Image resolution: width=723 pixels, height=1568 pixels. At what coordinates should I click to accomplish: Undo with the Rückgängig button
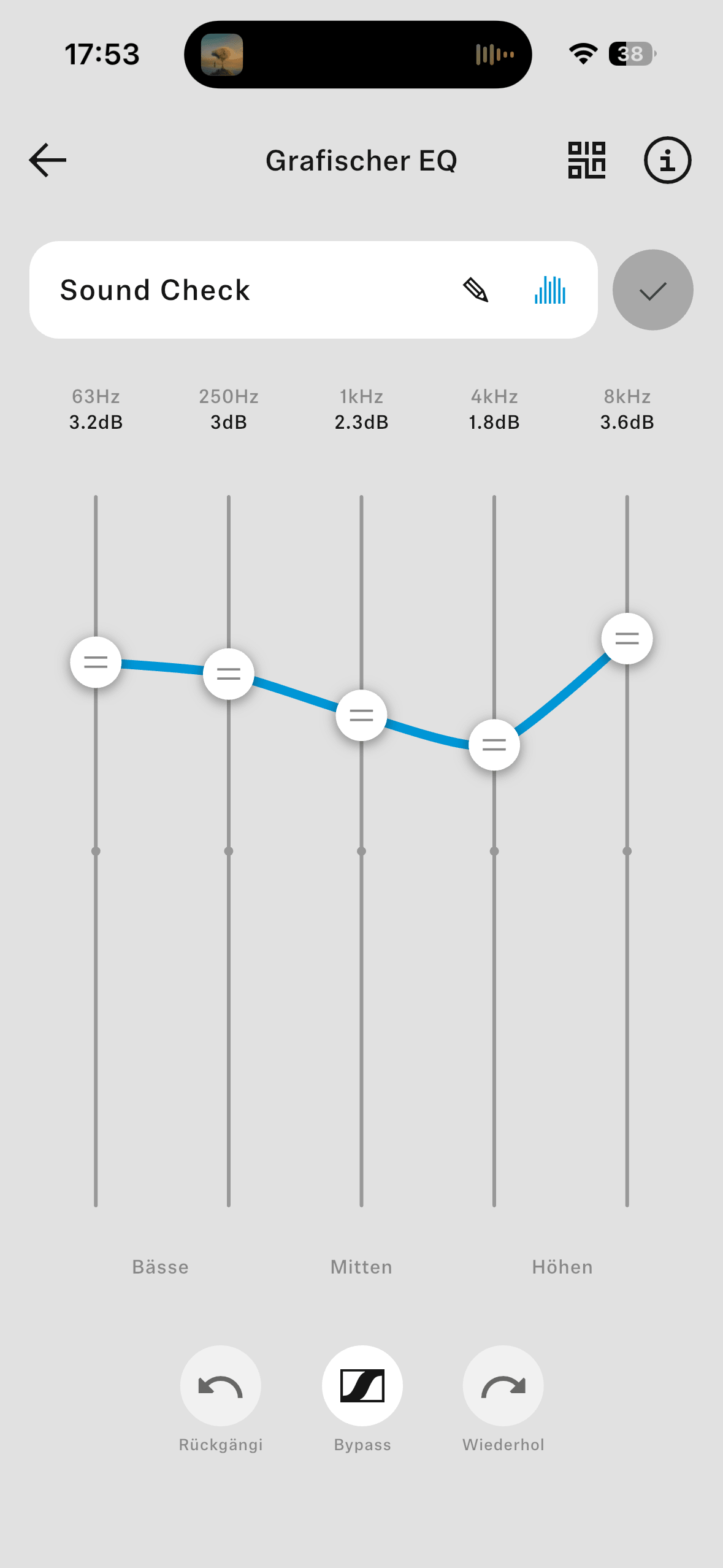tap(221, 1386)
